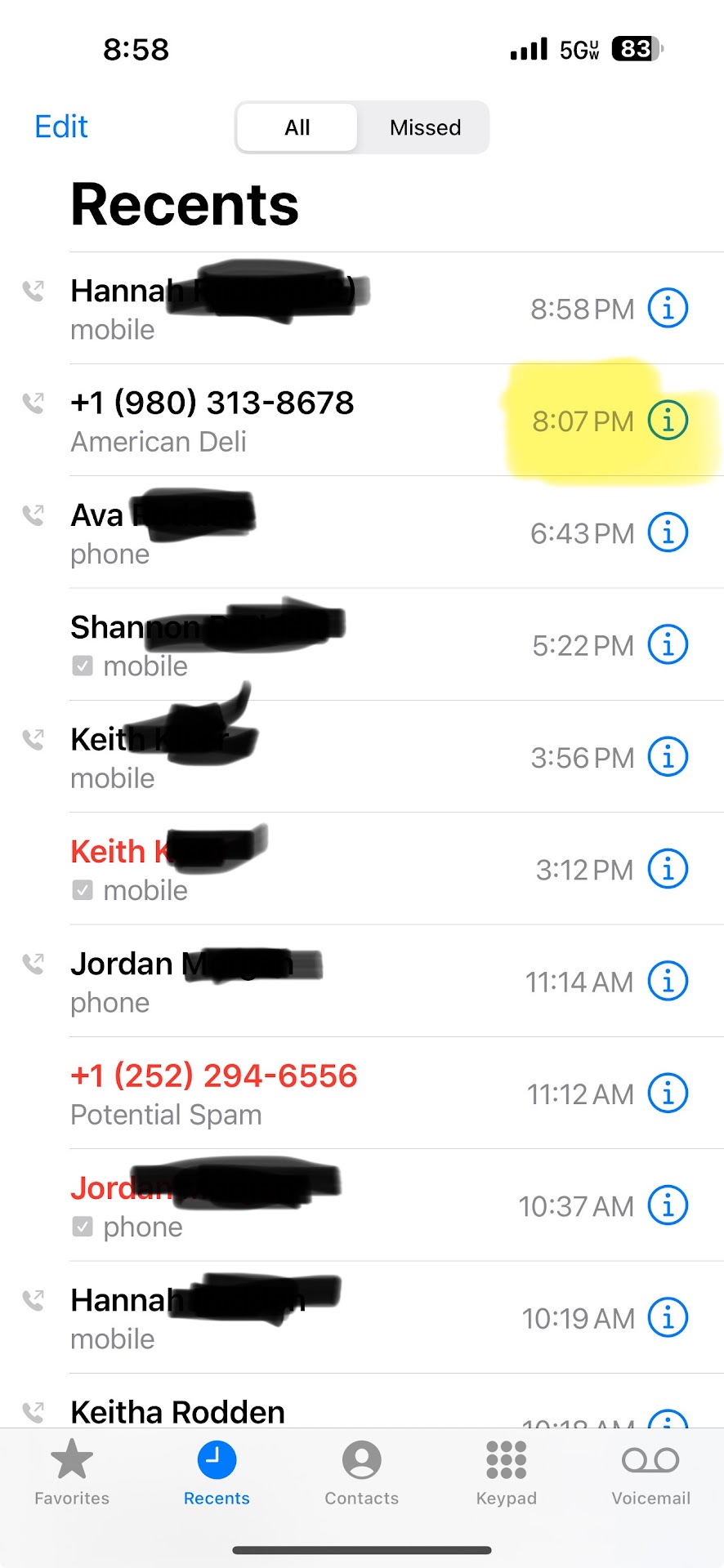Go to the Favorites tab
The image size is (724, 1568).
pyautogui.click(x=72, y=1472)
